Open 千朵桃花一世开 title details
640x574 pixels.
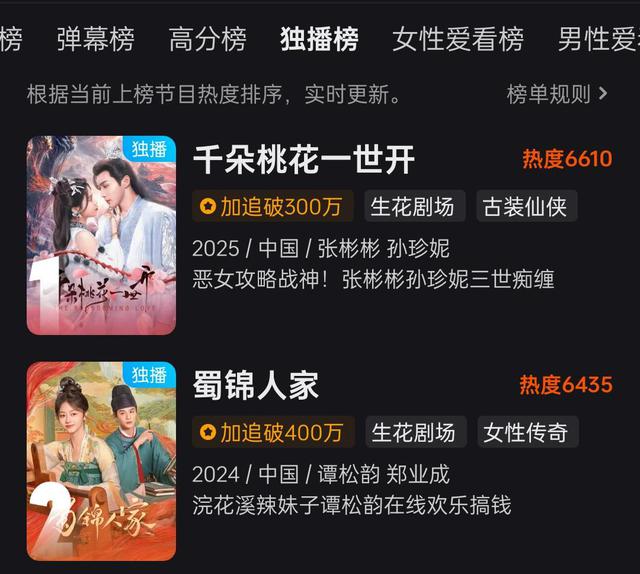click(303, 159)
